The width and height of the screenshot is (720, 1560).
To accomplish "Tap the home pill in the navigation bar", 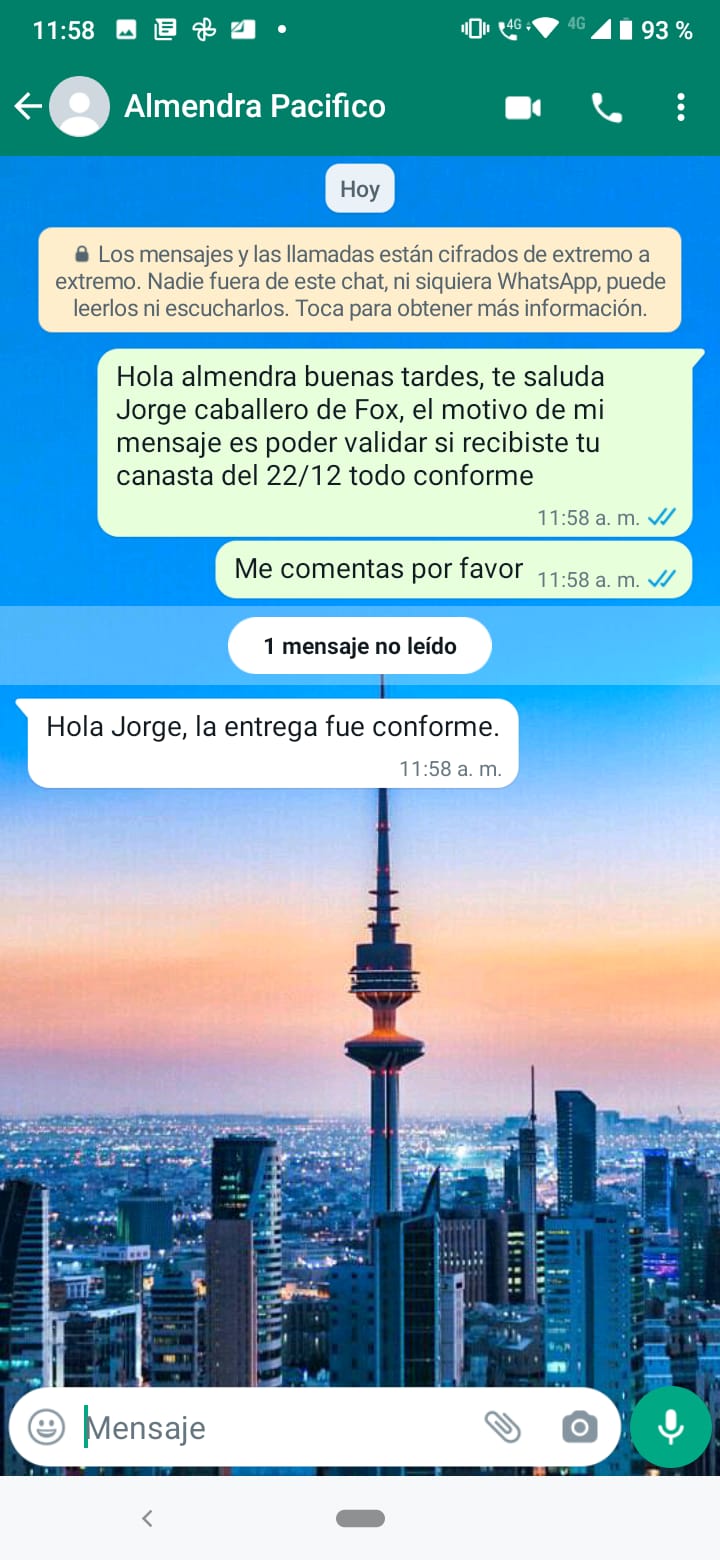I will click(x=360, y=1518).
